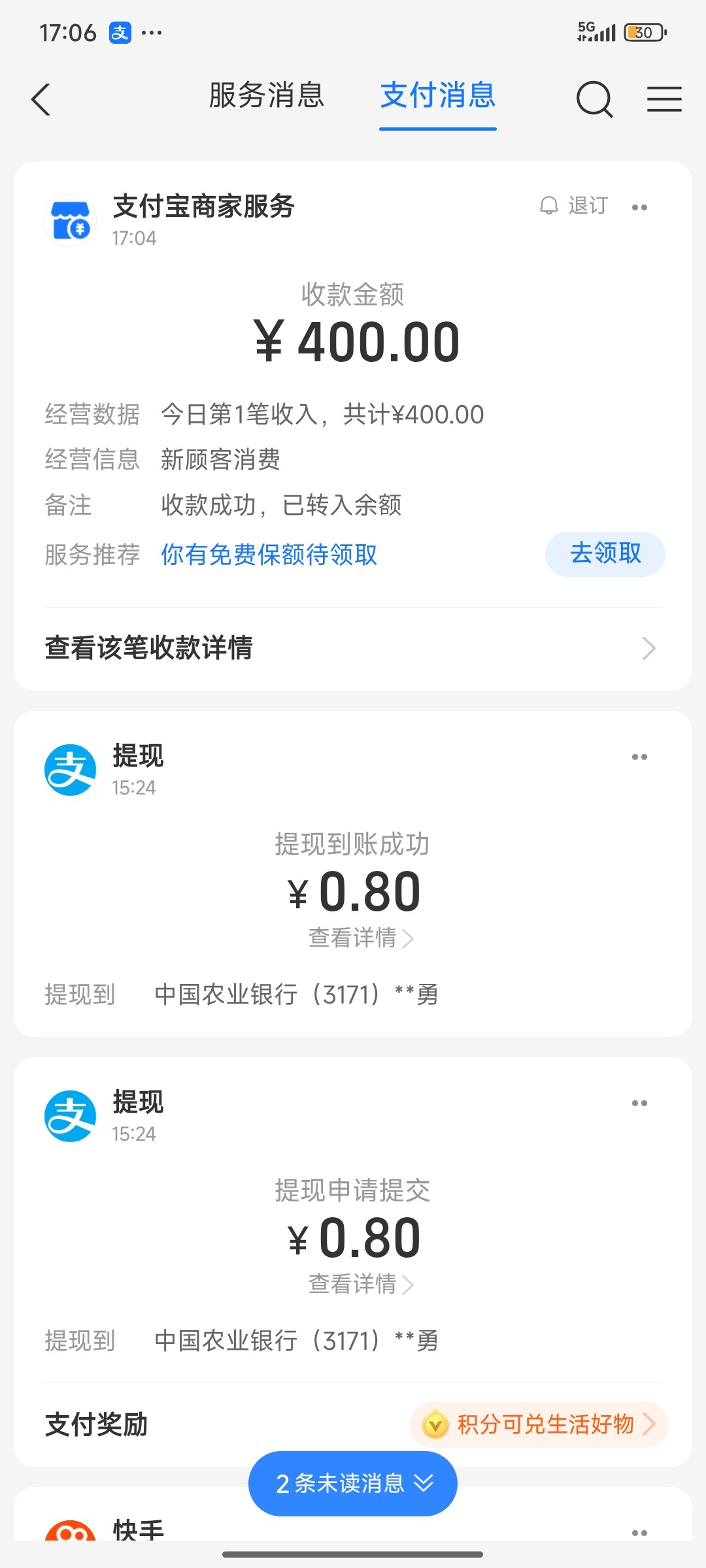Open 你有免费保额待领取 link
Screen dimensions: 706x1568
click(x=268, y=555)
